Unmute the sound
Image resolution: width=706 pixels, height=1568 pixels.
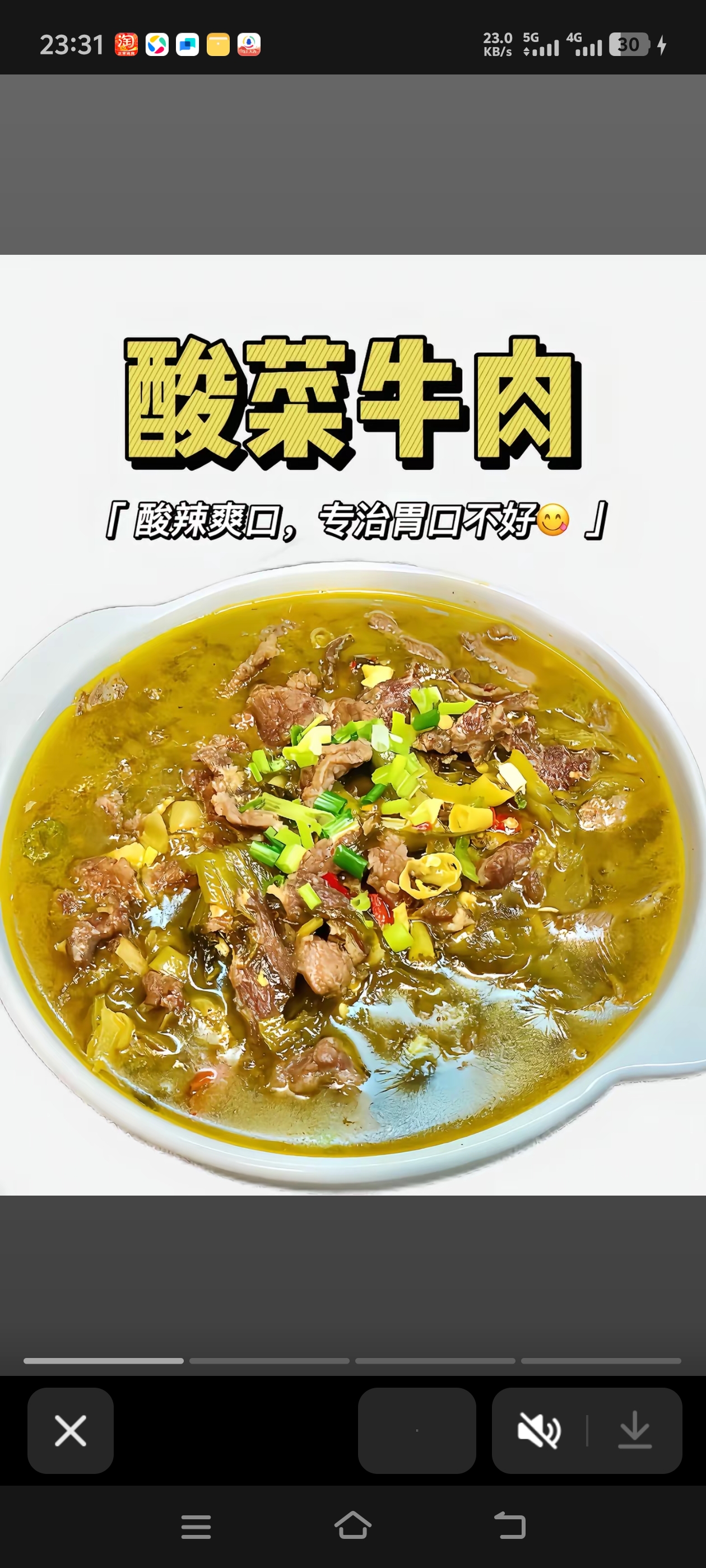click(x=538, y=1430)
